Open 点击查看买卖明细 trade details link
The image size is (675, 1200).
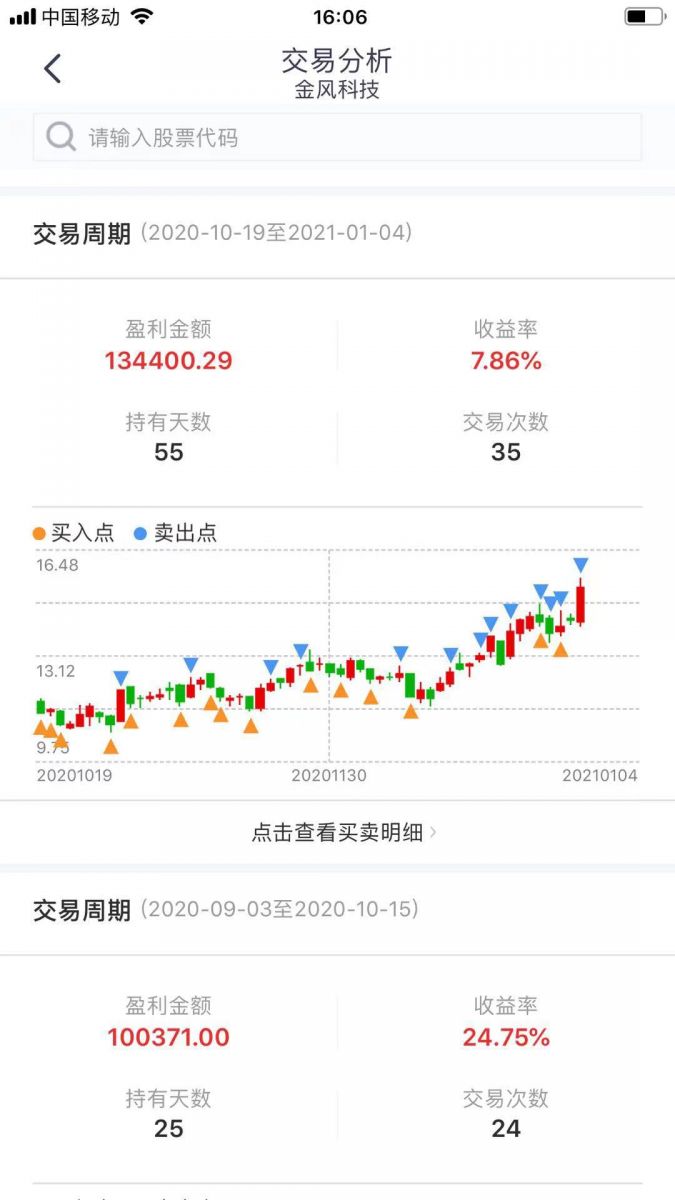pyautogui.click(x=343, y=832)
